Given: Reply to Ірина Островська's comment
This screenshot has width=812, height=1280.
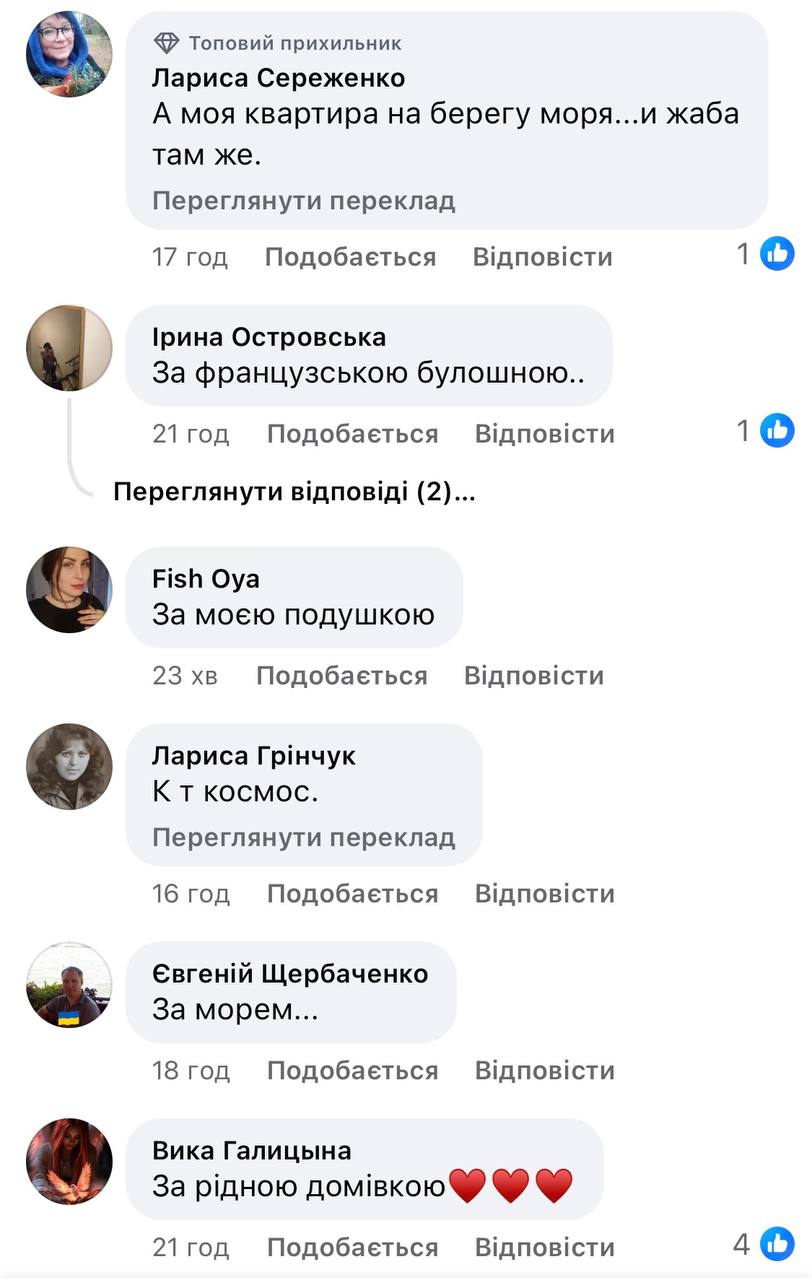Looking at the screenshot, I should 544,434.
